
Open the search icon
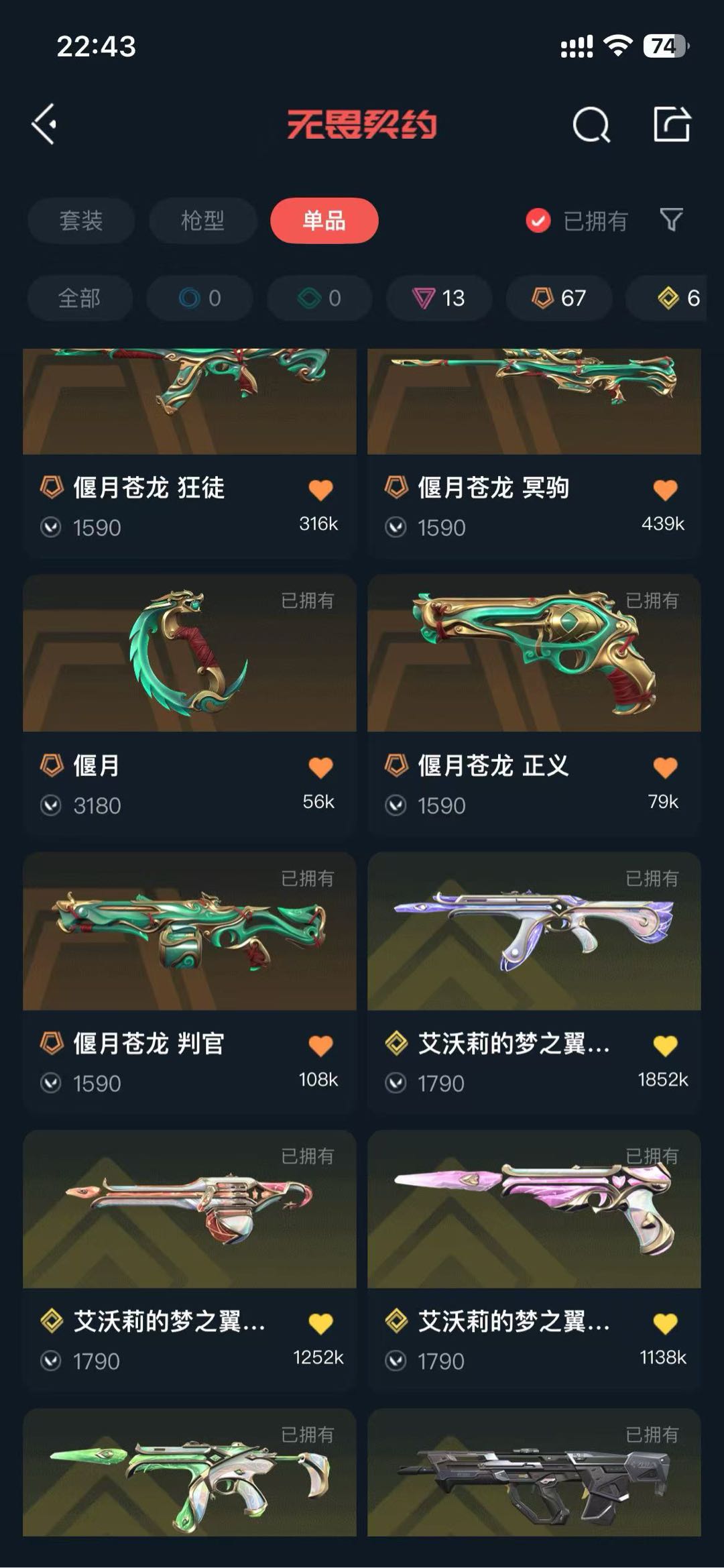[591, 125]
